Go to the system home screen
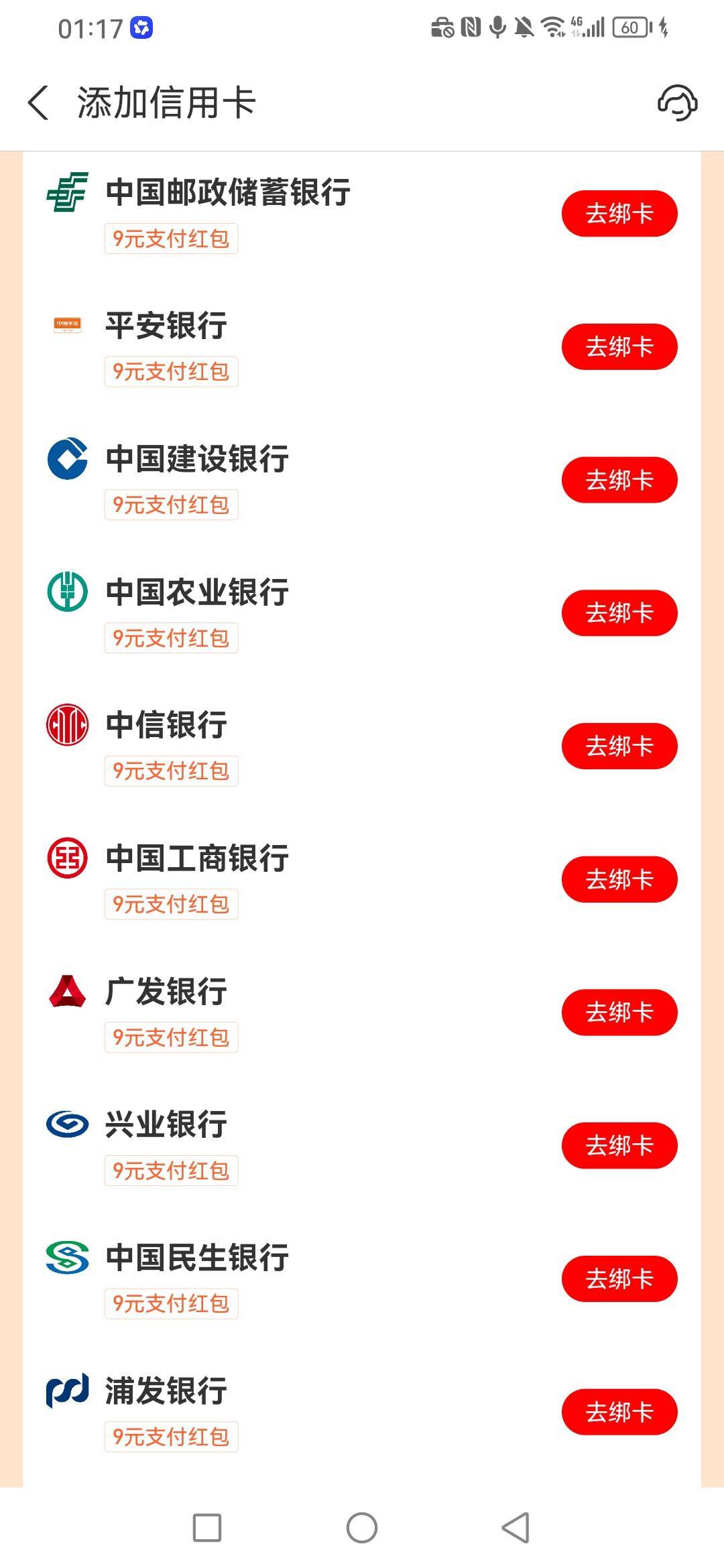 (x=362, y=1528)
